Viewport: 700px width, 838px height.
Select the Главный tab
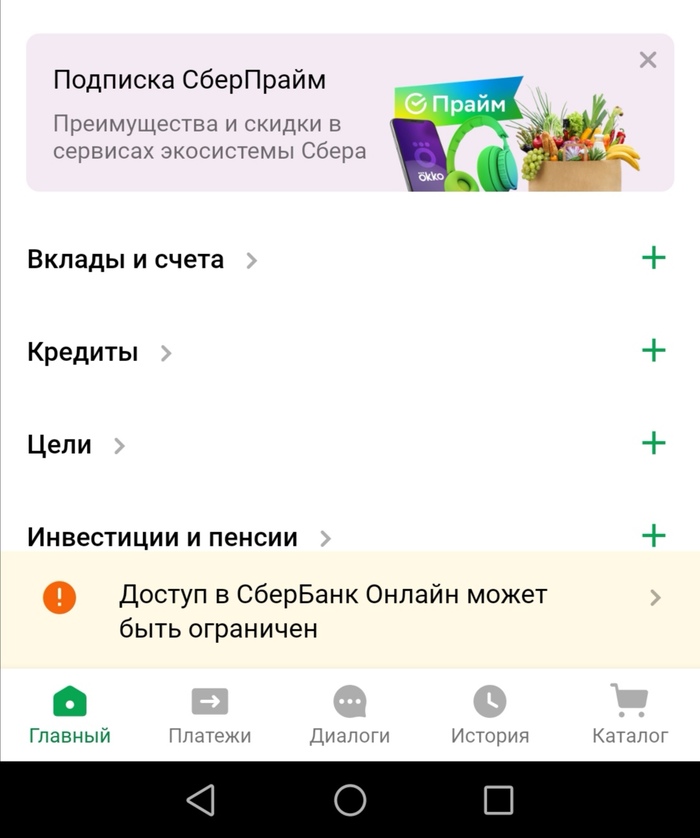(x=70, y=715)
